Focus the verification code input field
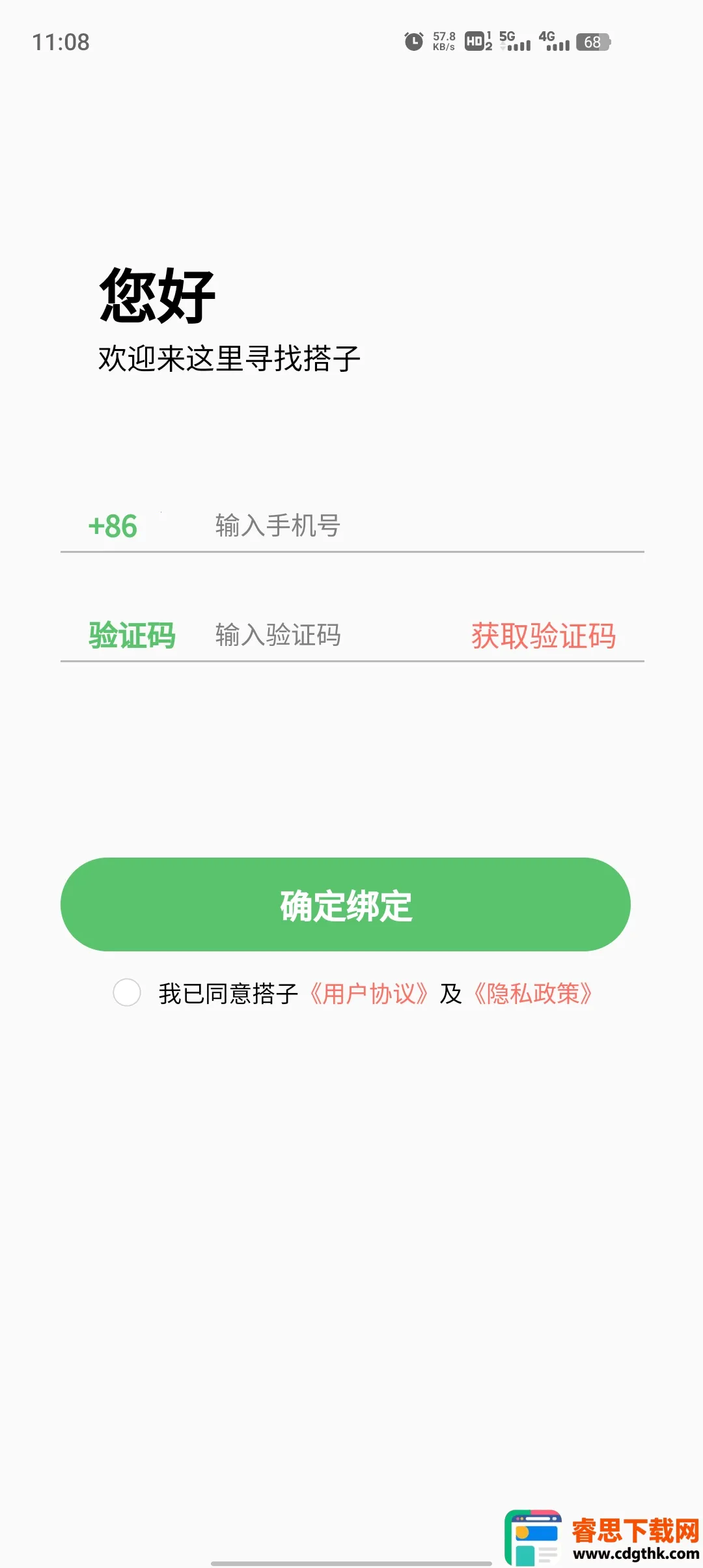Screen dimensions: 703x1568 coord(325,635)
